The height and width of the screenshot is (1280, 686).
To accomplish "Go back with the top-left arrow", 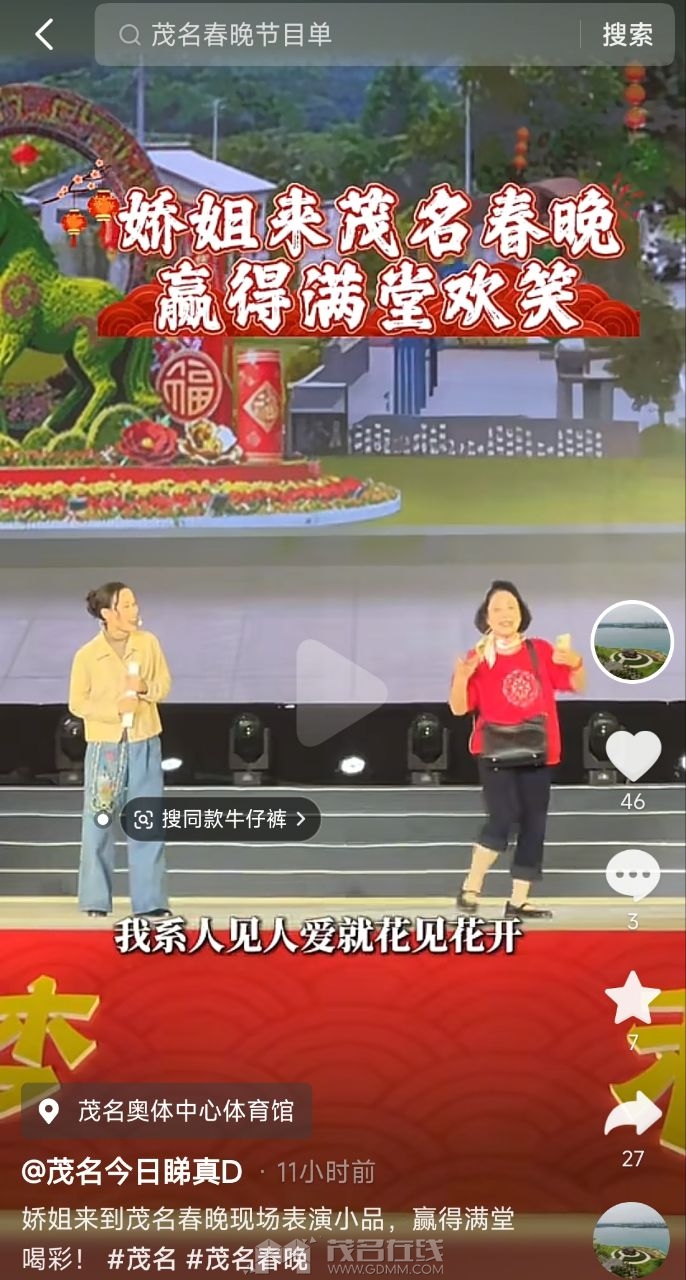I will (x=44, y=35).
